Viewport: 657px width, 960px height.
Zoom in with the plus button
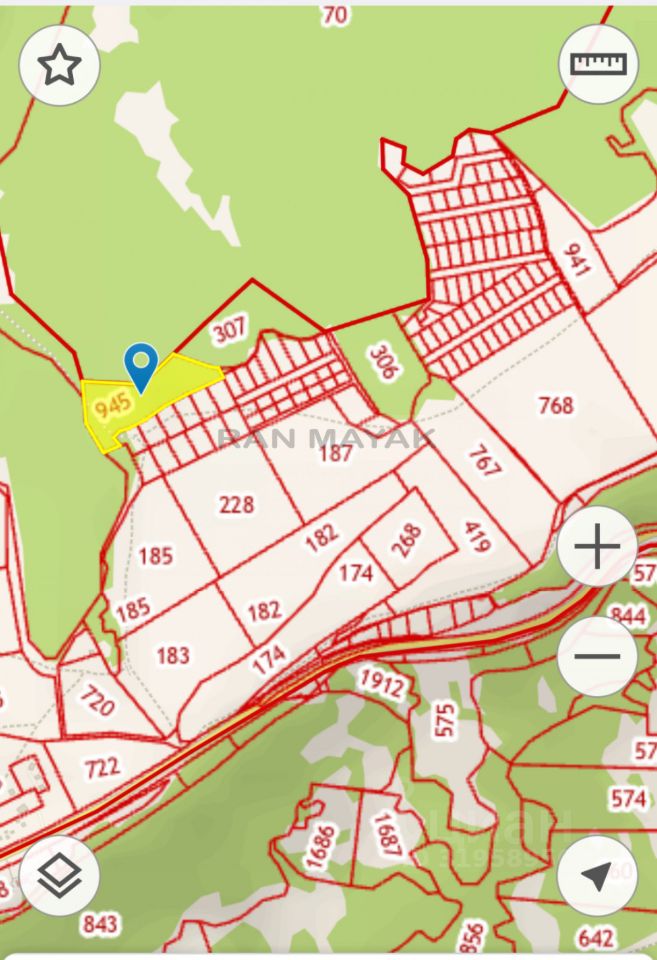tap(597, 547)
